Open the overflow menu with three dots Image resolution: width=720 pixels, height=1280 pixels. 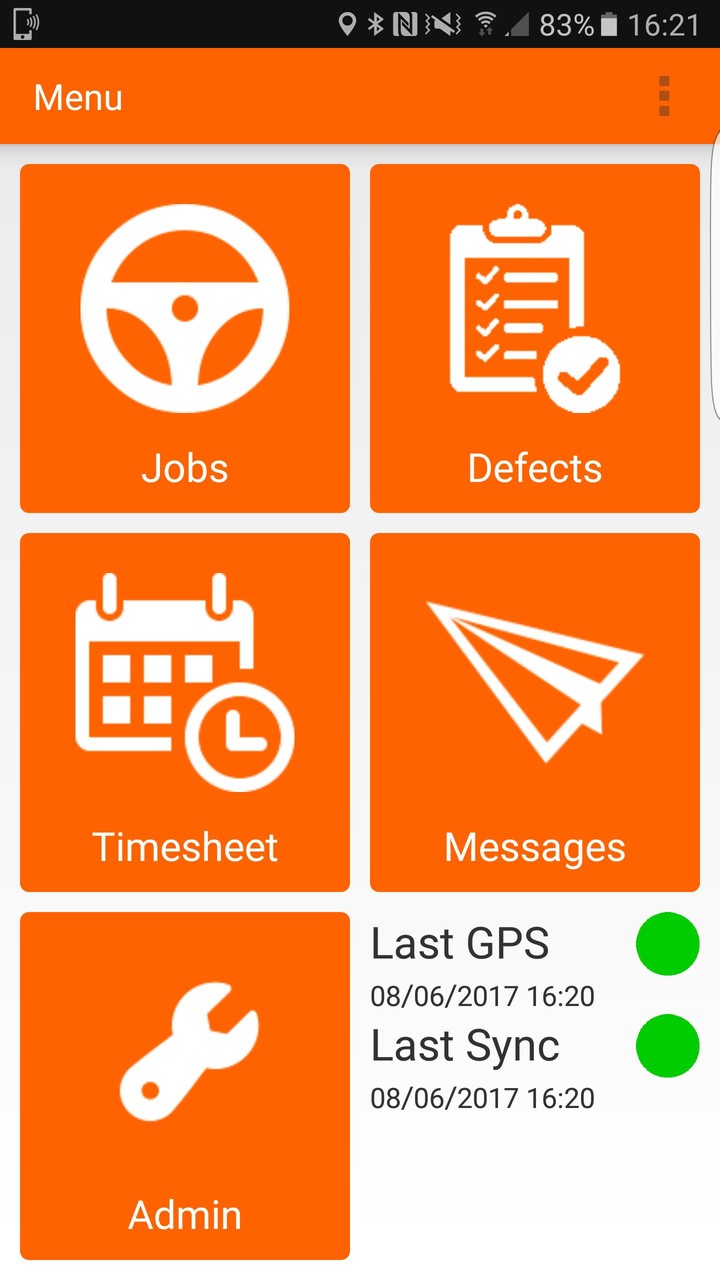coord(664,97)
